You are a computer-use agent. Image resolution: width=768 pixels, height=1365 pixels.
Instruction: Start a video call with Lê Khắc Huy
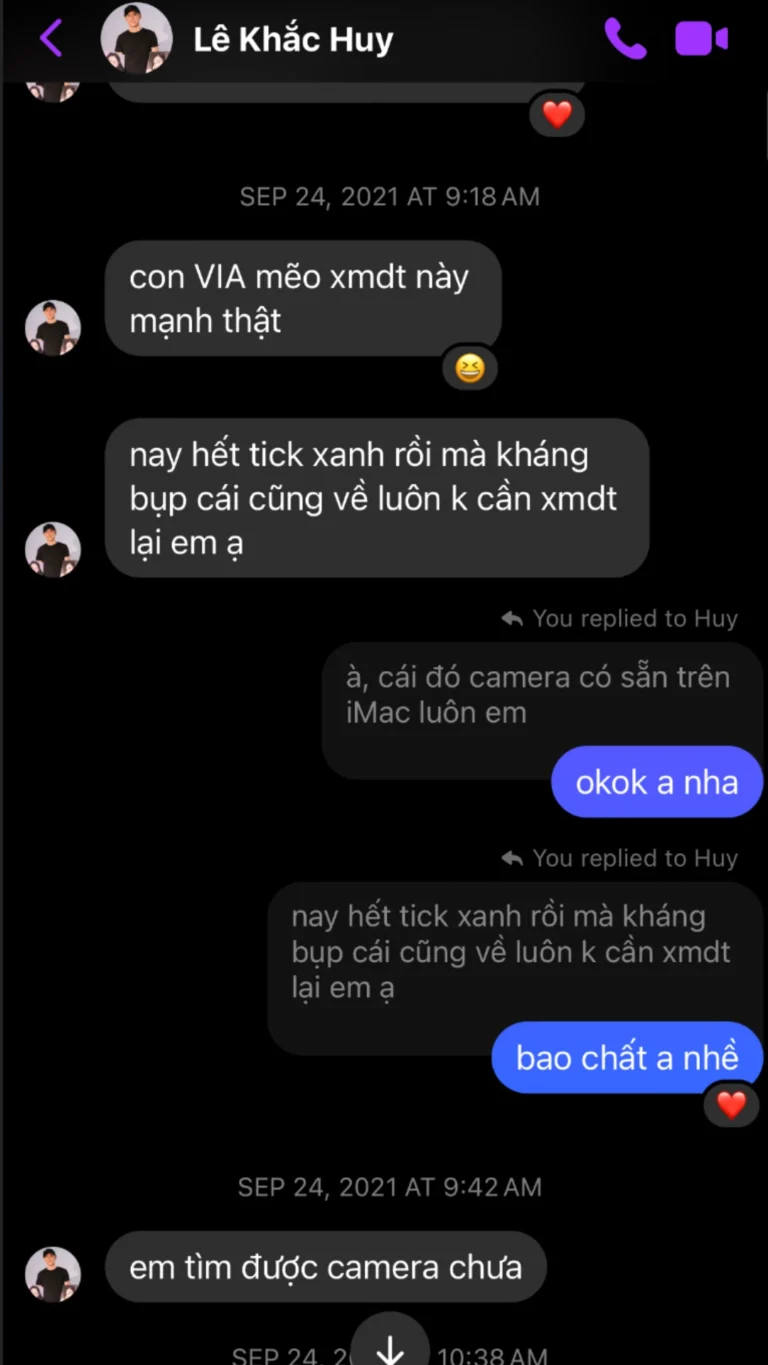[701, 39]
